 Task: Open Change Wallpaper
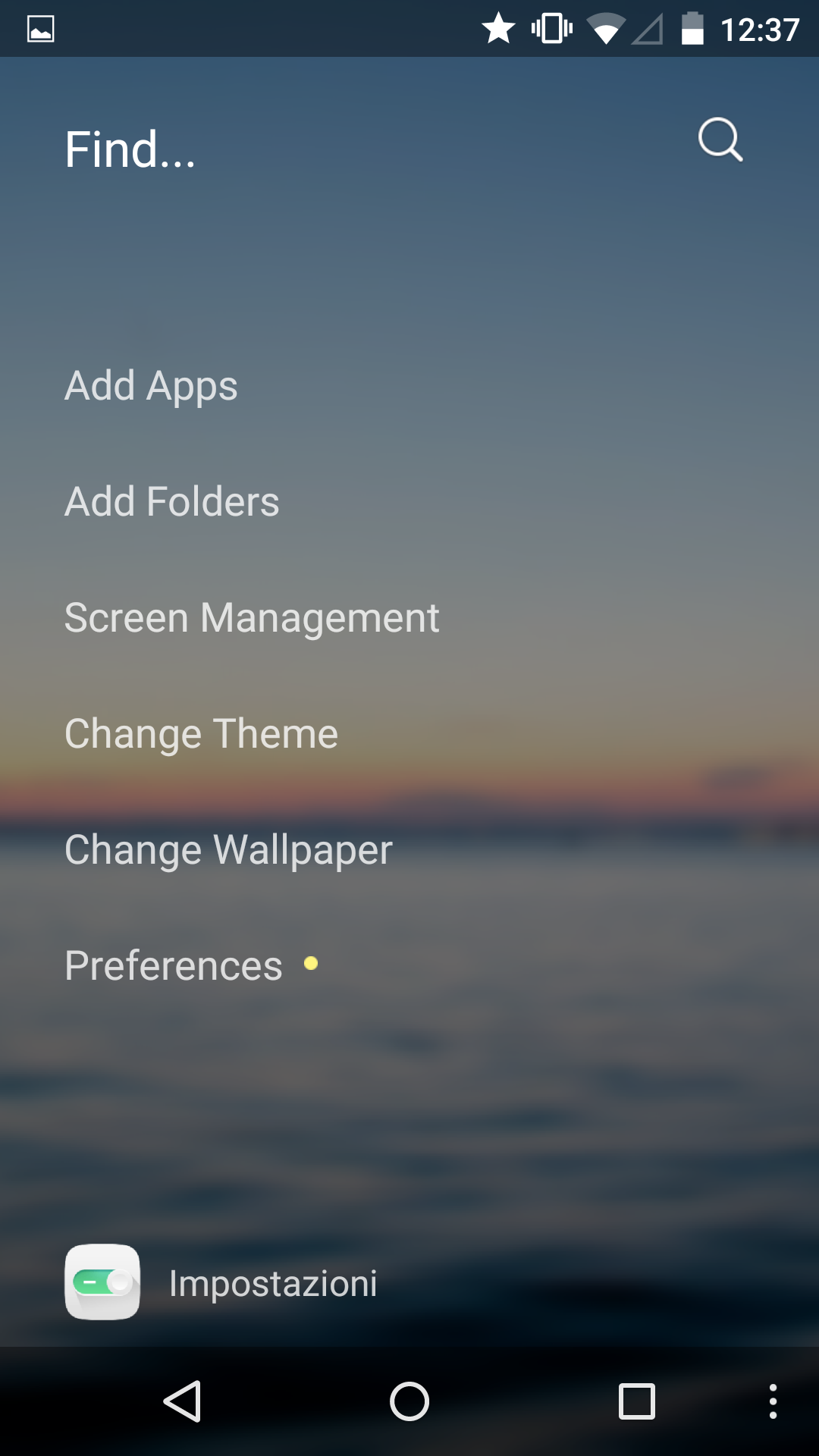pyautogui.click(x=228, y=851)
